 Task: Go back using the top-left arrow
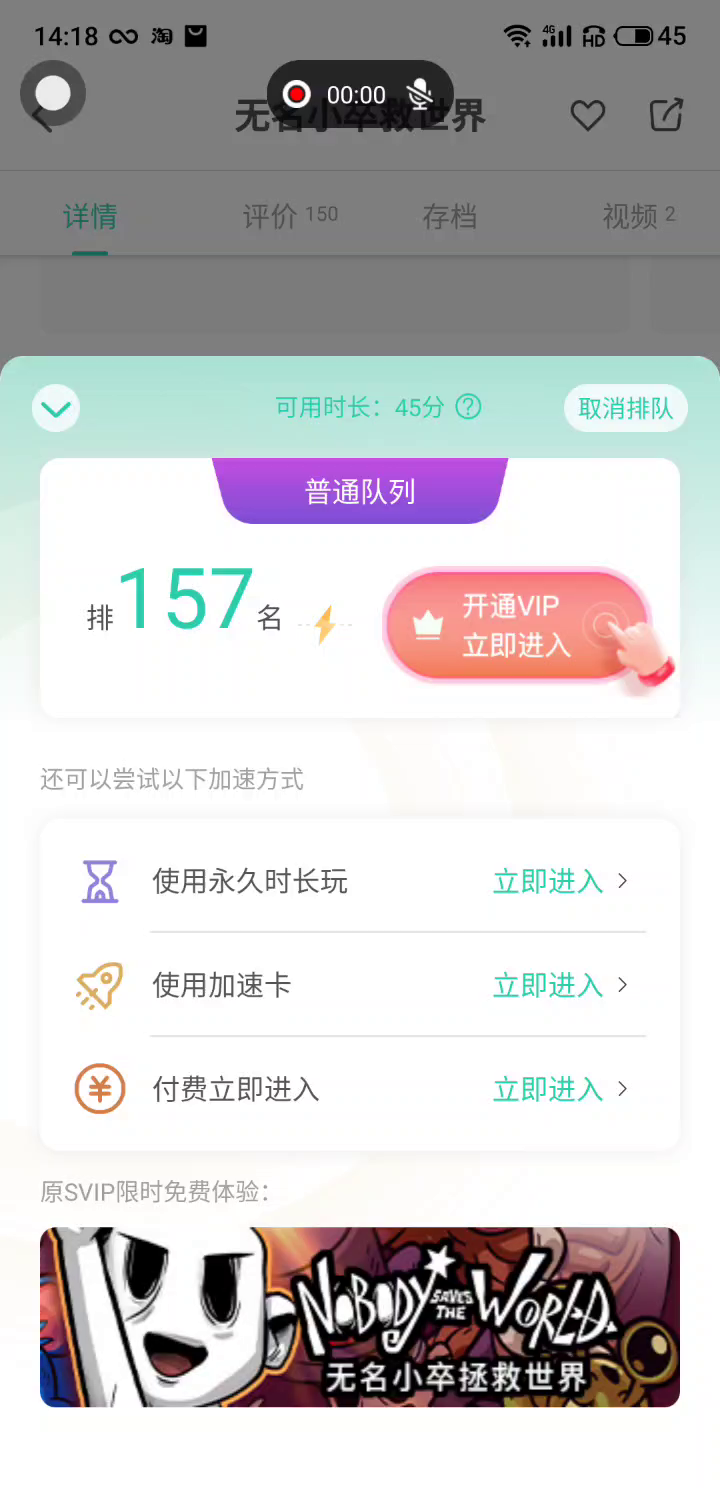[x=40, y=118]
